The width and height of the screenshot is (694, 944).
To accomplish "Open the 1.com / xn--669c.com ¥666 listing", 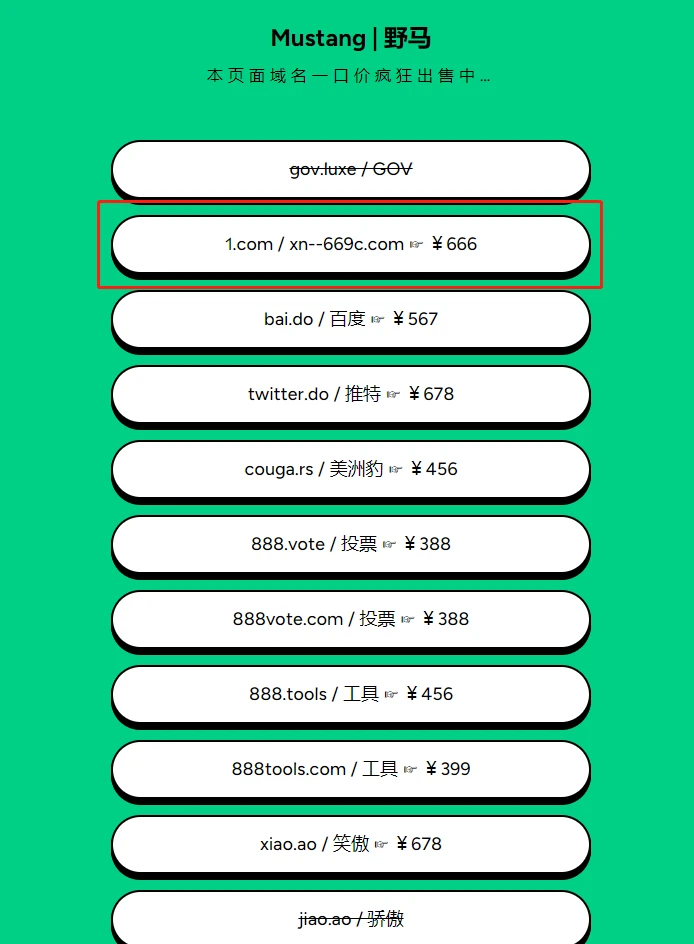I will [x=350, y=244].
